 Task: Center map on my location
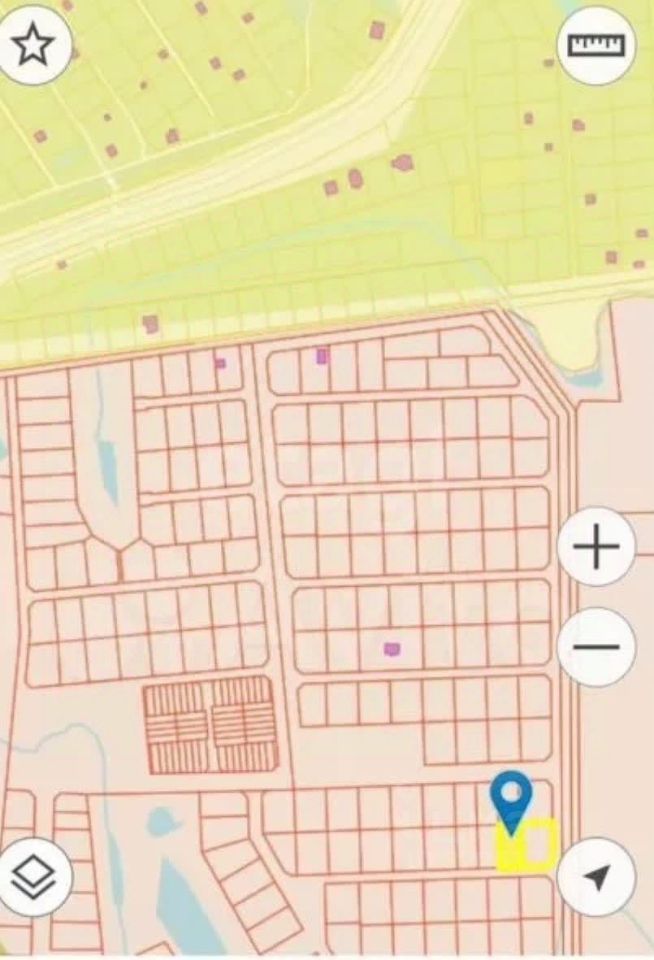point(596,877)
